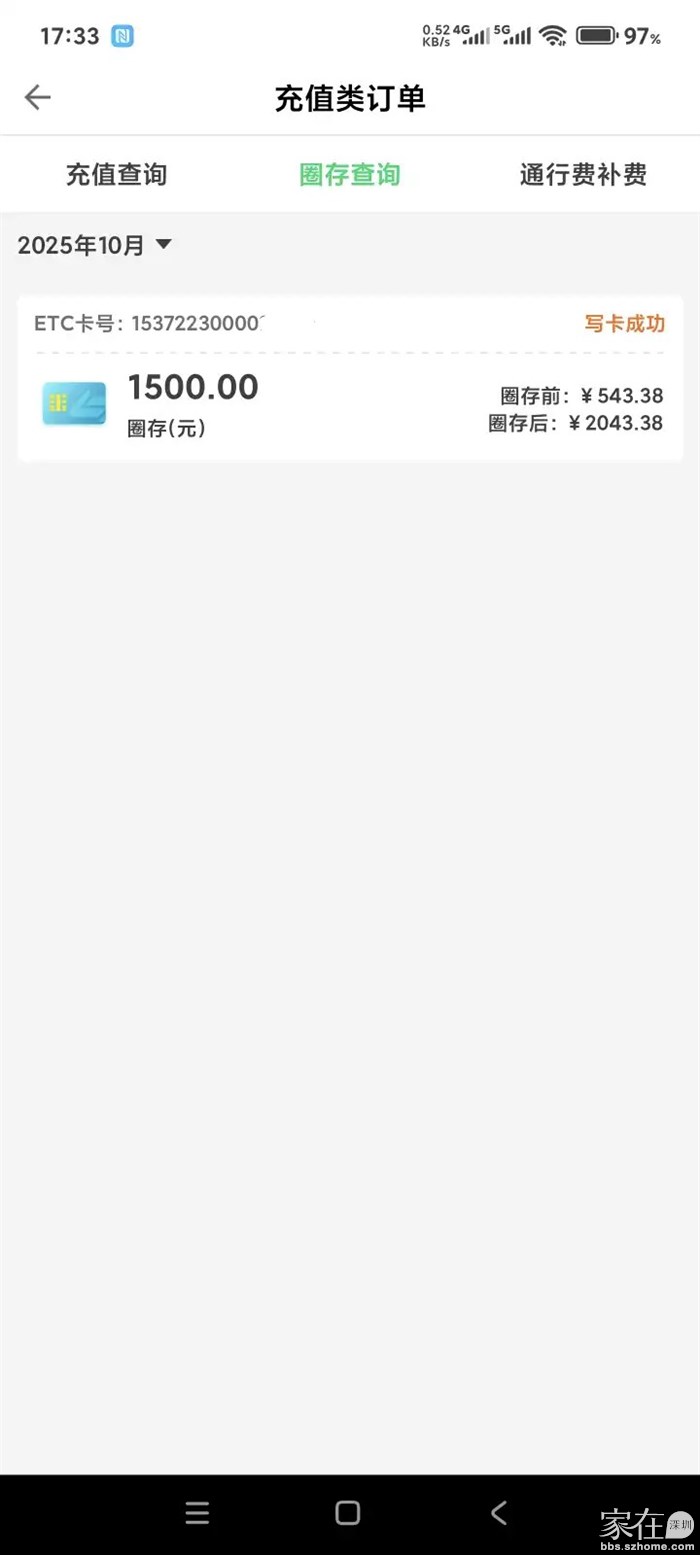Expand the 2025年10月 month picker
The image size is (700, 1555).
click(95, 245)
